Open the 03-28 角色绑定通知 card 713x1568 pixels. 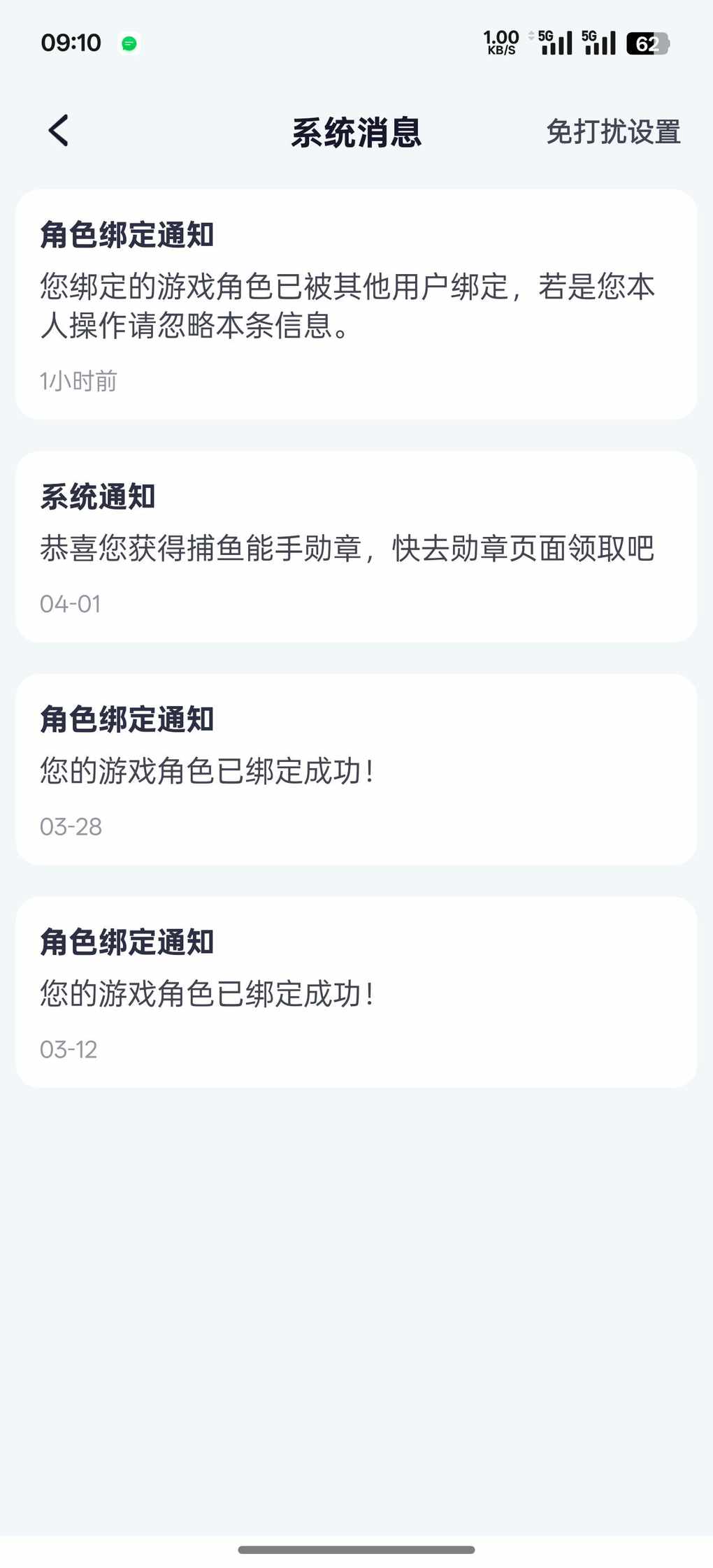click(x=356, y=770)
